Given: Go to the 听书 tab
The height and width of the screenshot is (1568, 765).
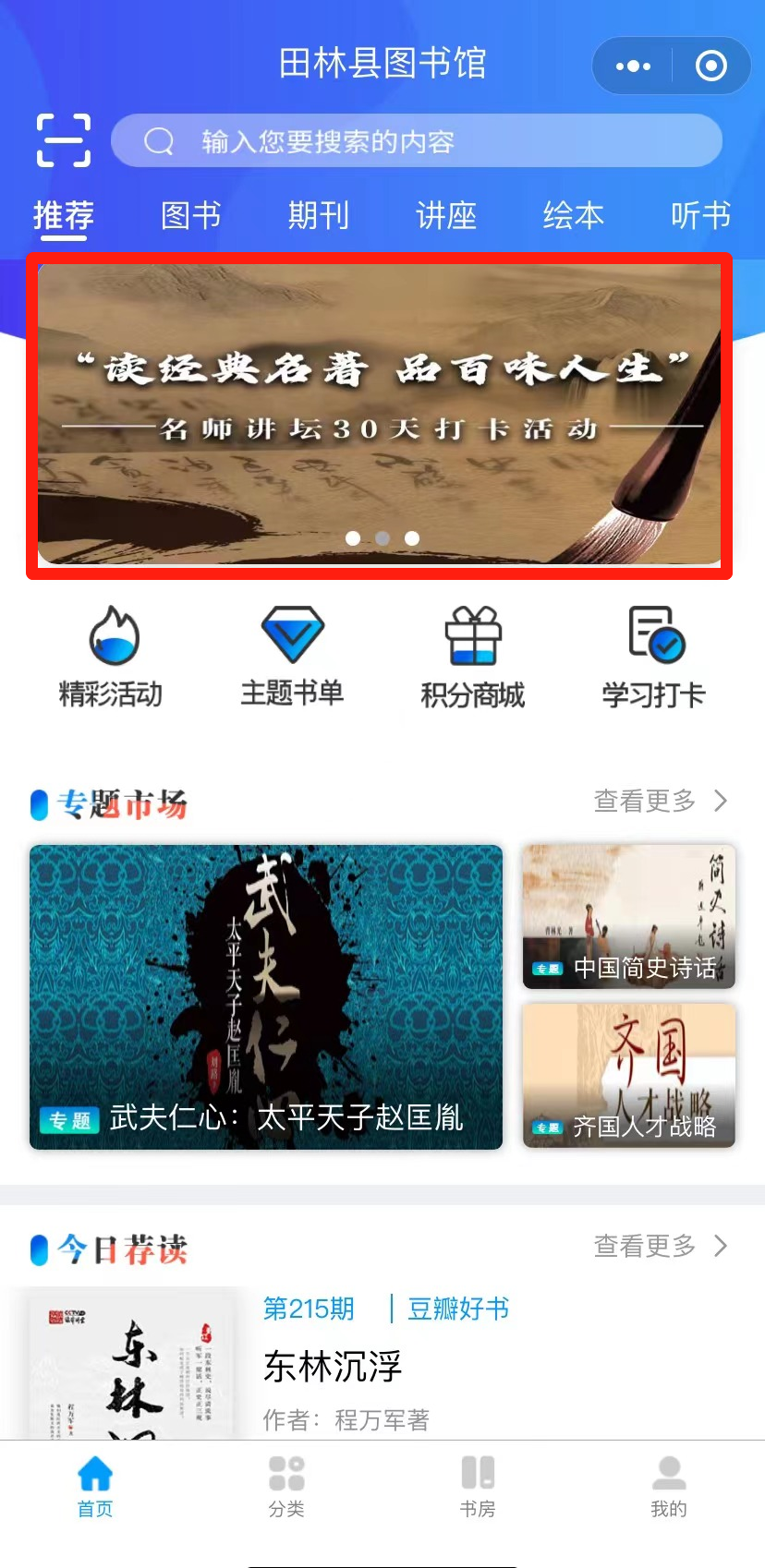Looking at the screenshot, I should [700, 215].
